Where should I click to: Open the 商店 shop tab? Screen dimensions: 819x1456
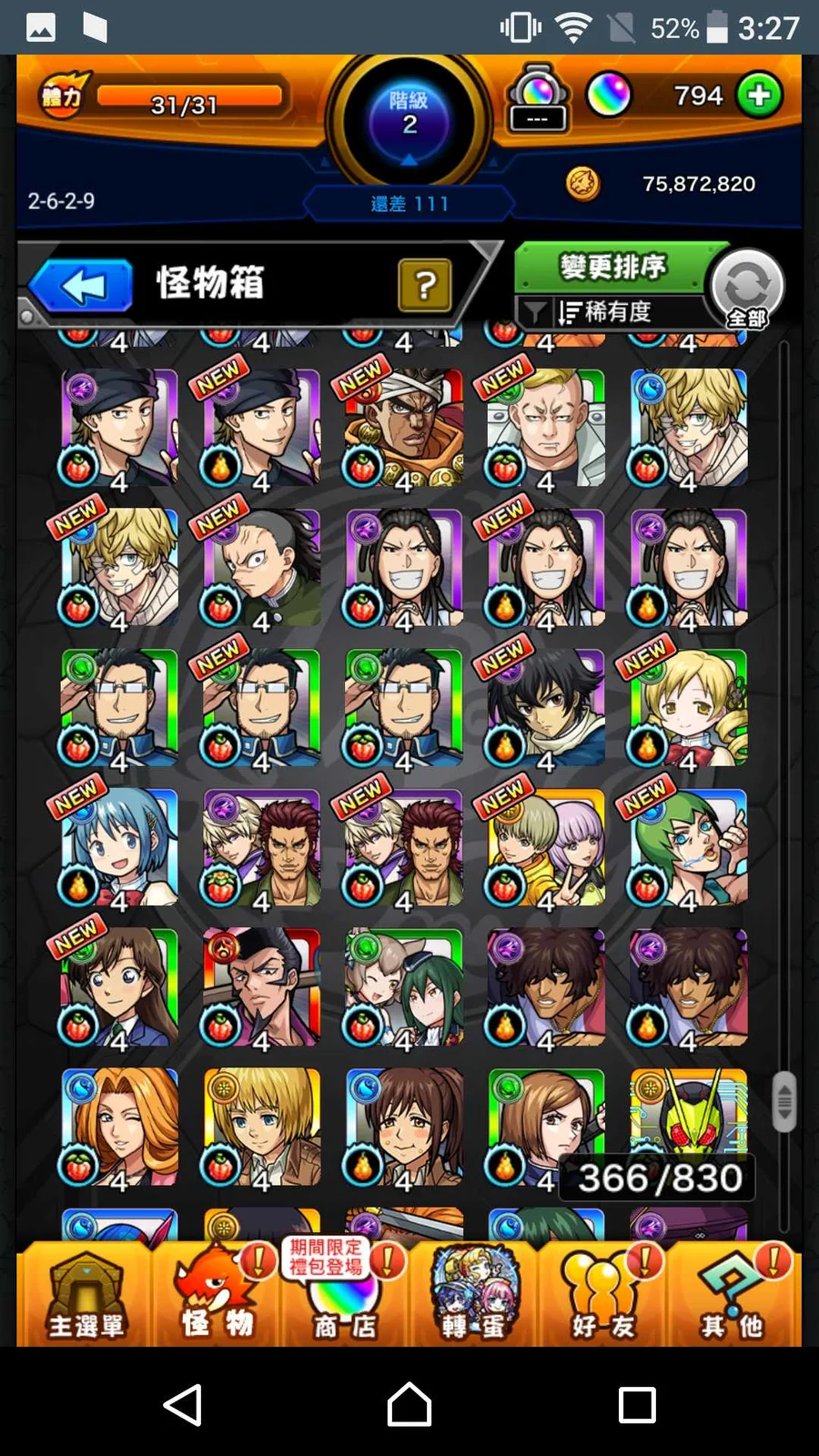(344, 1292)
